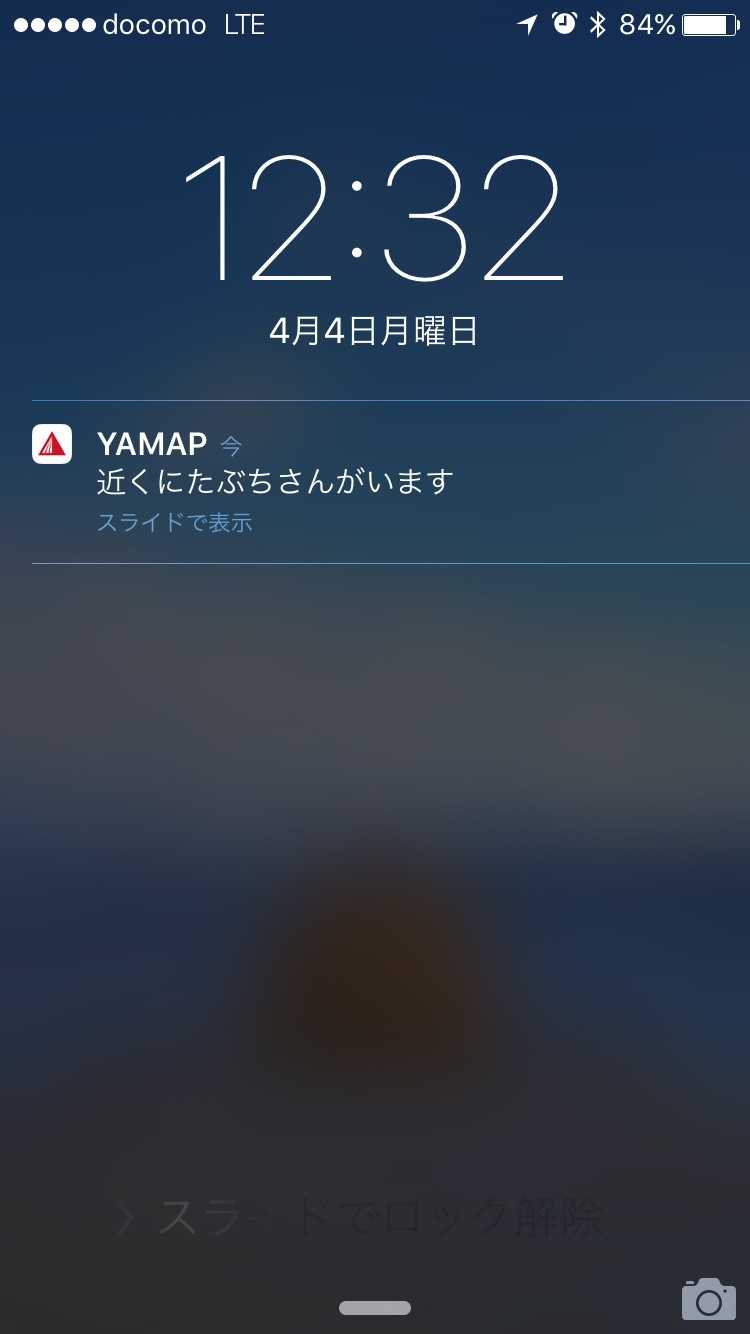Tap the camera shortcut icon
This screenshot has height=1334, width=750.
[x=708, y=1299]
